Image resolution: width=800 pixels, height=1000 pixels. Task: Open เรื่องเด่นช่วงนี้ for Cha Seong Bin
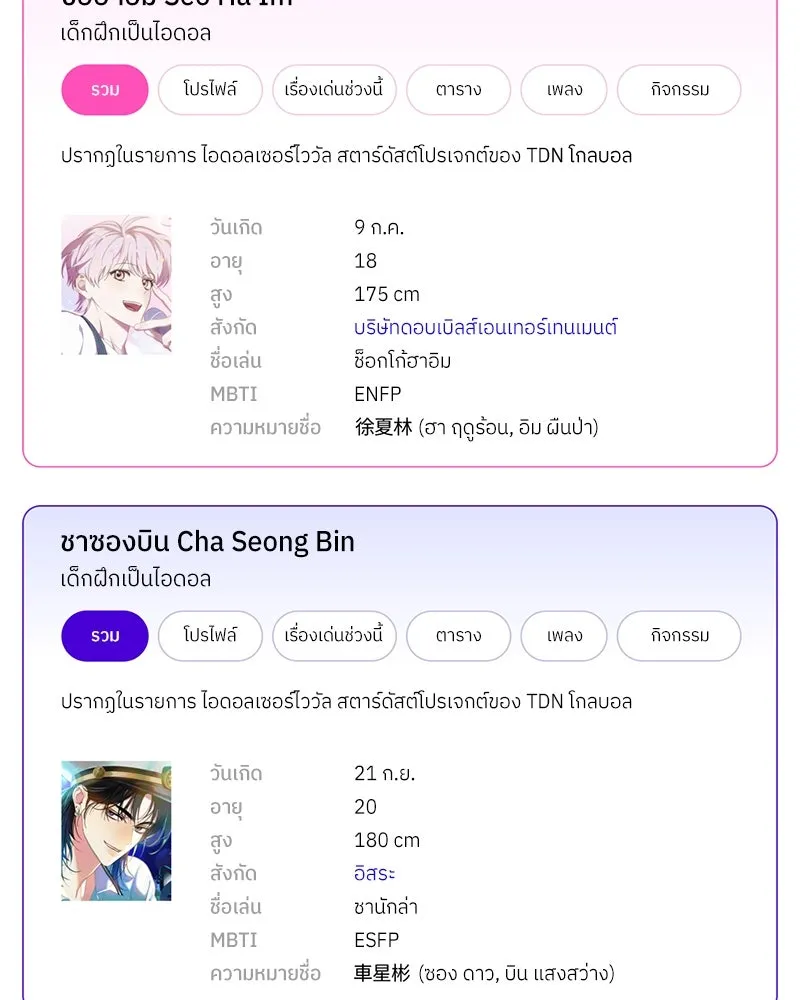[334, 636]
